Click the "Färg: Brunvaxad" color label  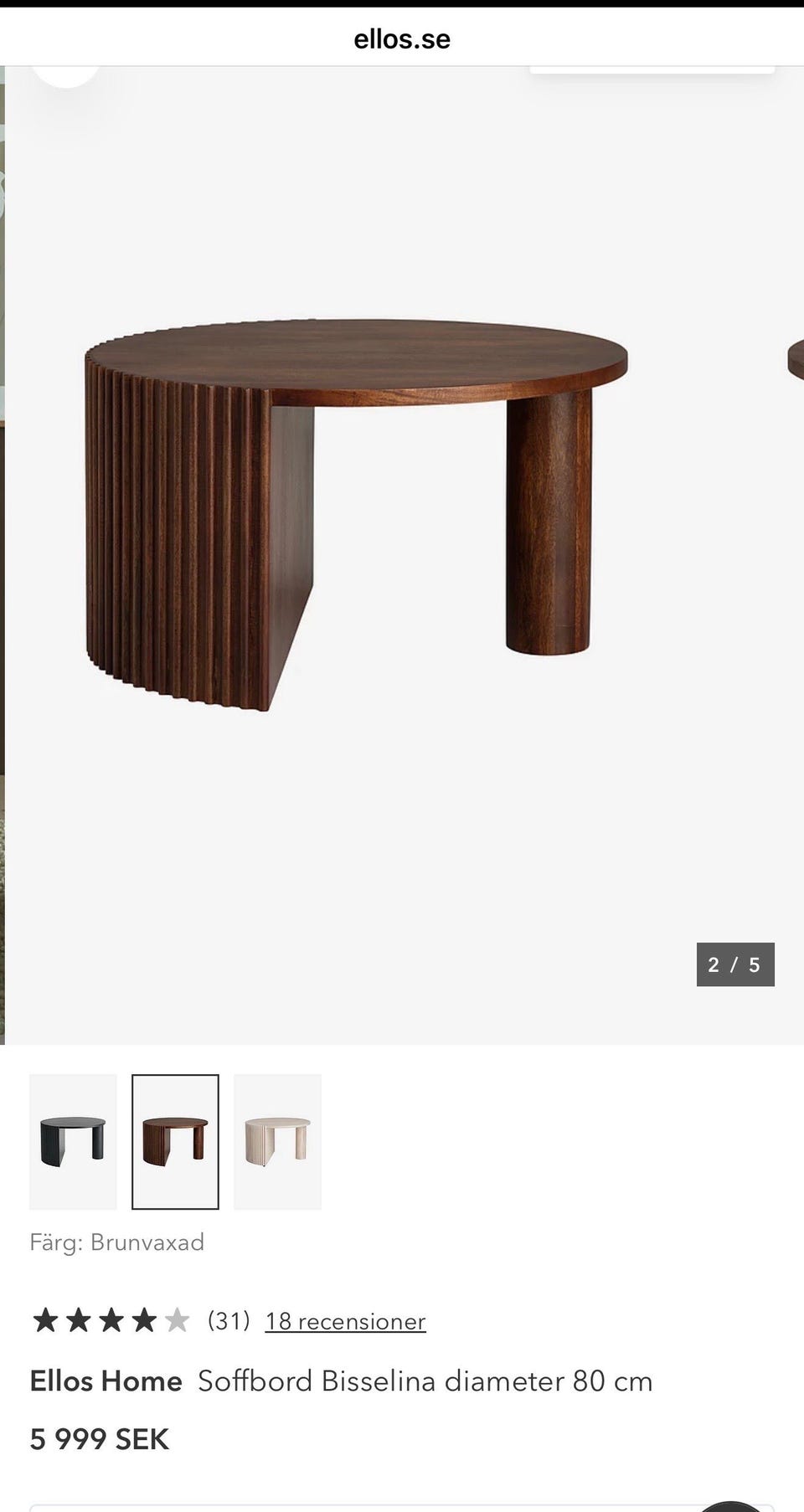coord(117,1242)
